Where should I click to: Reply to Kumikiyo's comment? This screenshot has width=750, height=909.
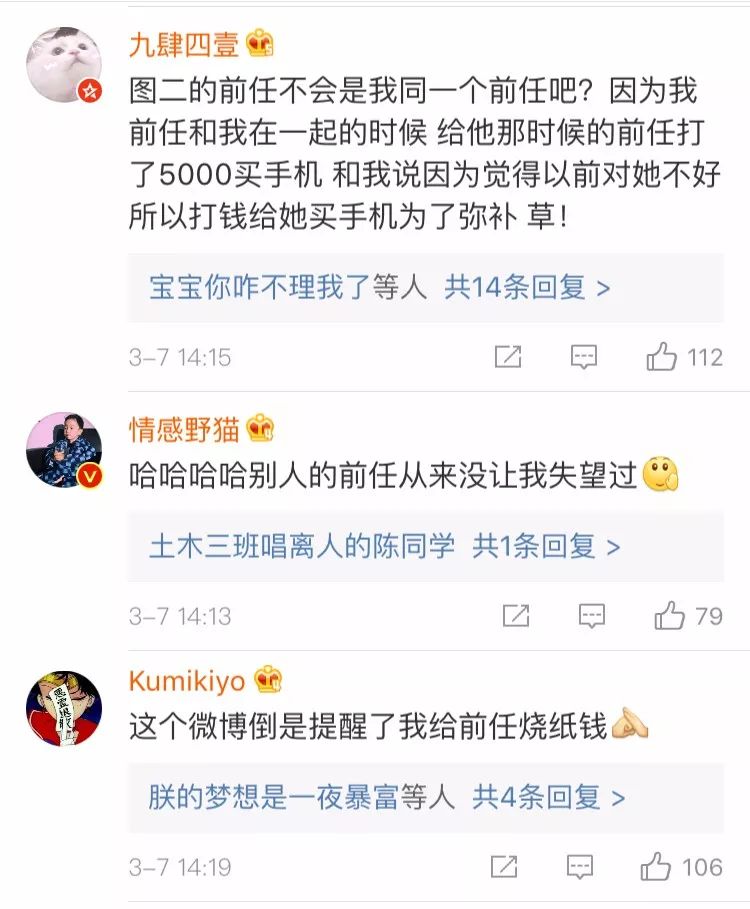click(580, 866)
